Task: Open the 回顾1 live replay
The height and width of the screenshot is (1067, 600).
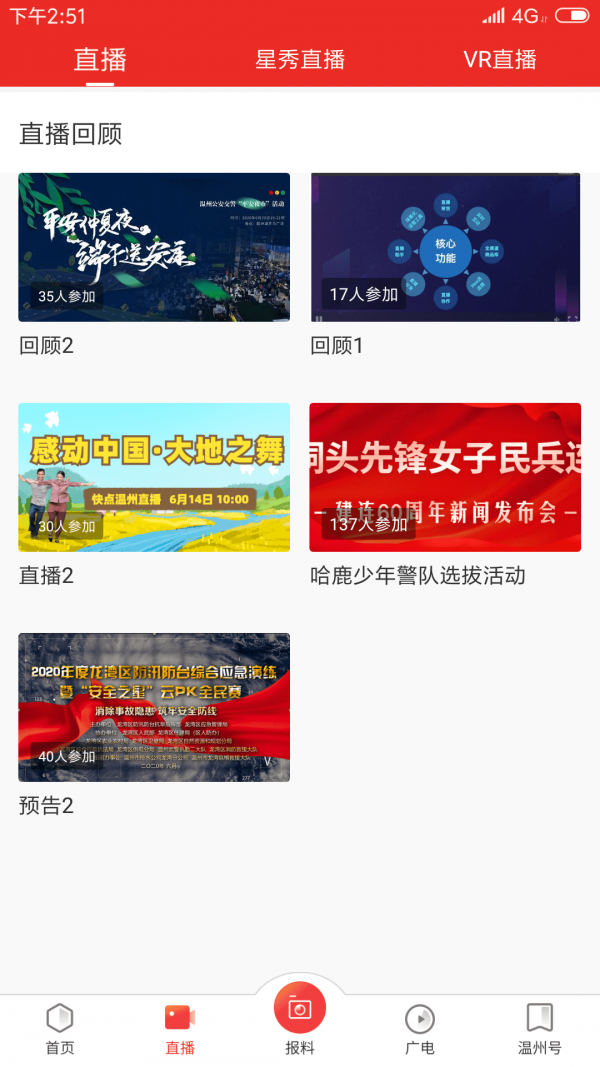Action: click(445, 247)
